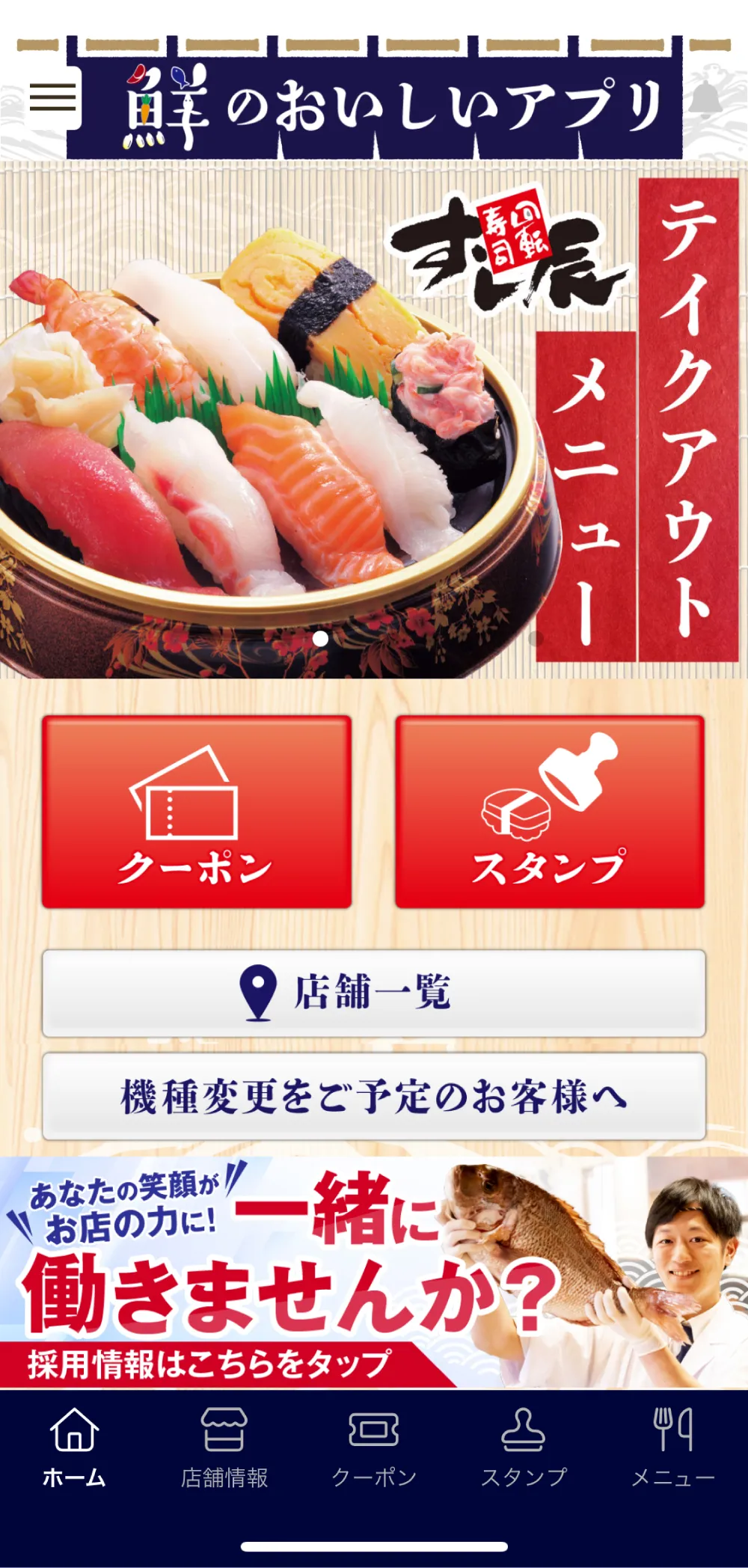Viewport: 748px width, 1568px height.
Task: Click the ticket icon on red coupon panel
Action: click(x=185, y=793)
